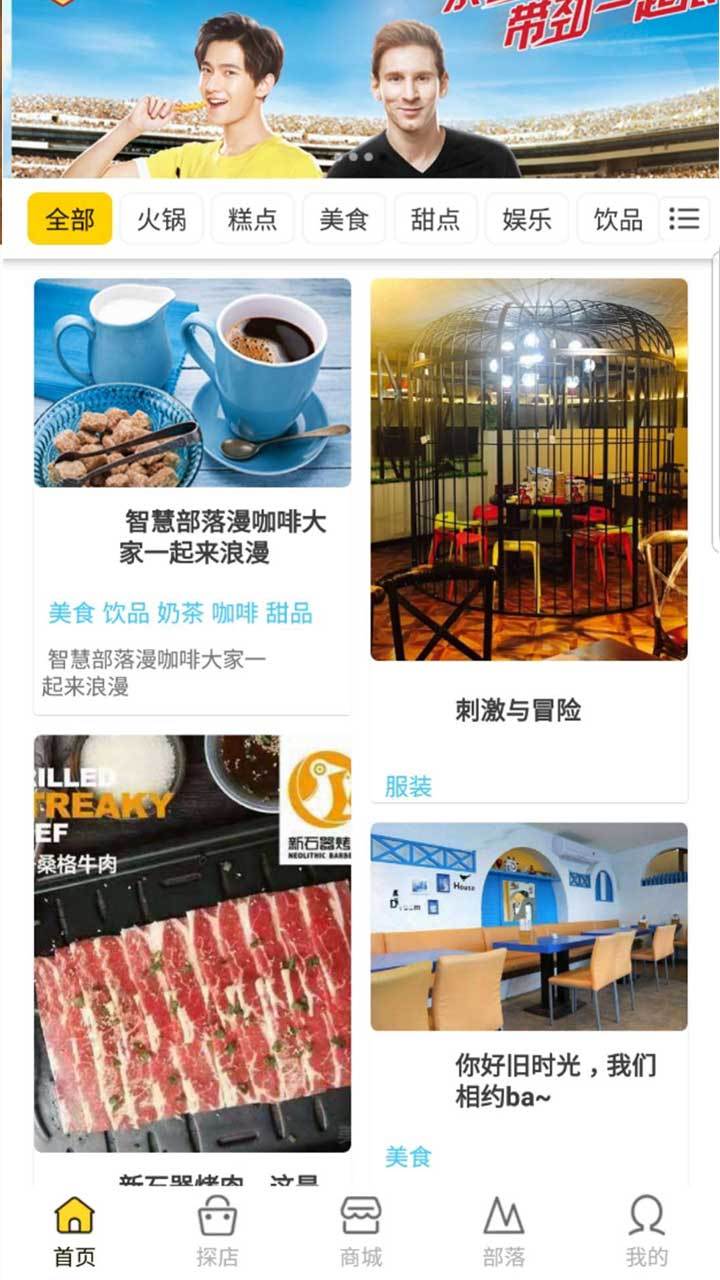Open the 商城 tab

point(361,1231)
